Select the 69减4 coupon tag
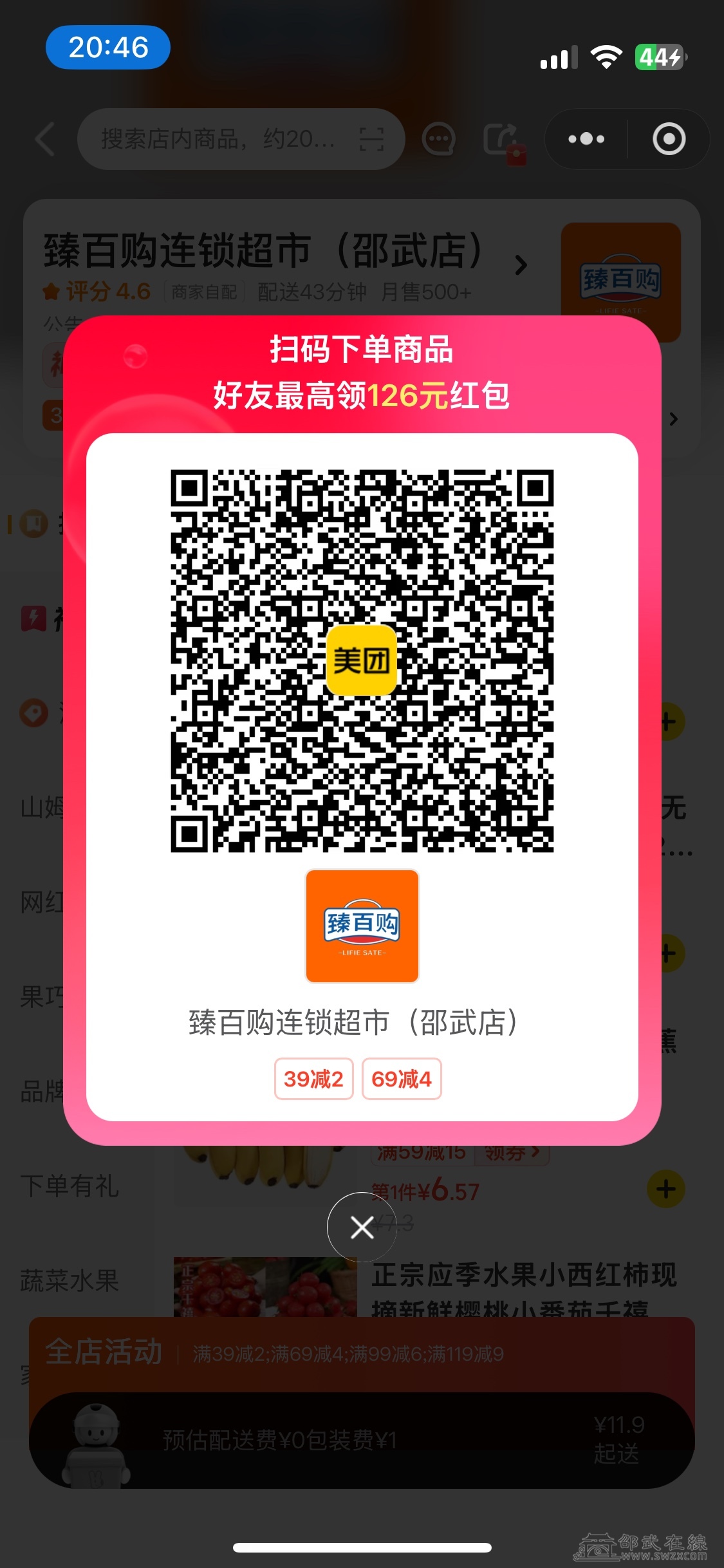The image size is (724, 1568). pos(402,1079)
